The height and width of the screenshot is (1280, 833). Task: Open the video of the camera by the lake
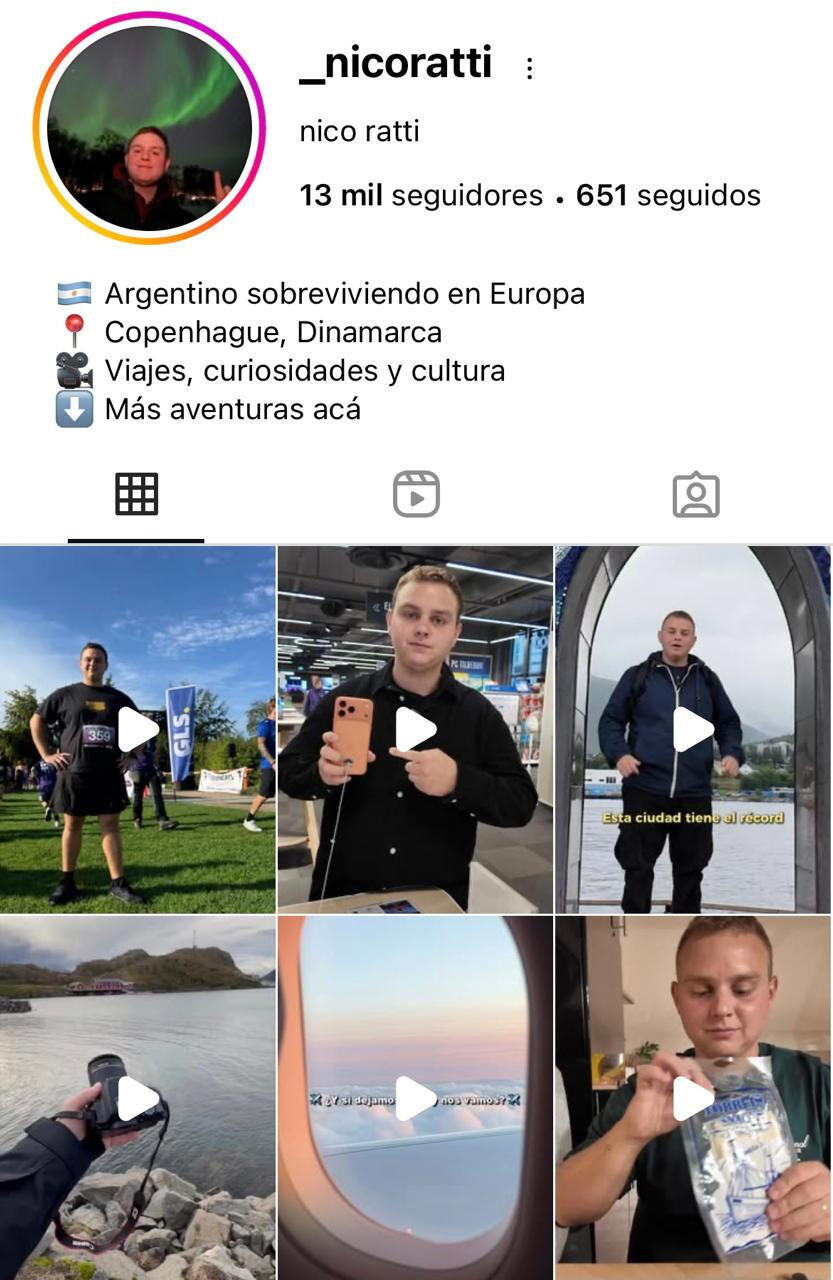pos(138,1099)
